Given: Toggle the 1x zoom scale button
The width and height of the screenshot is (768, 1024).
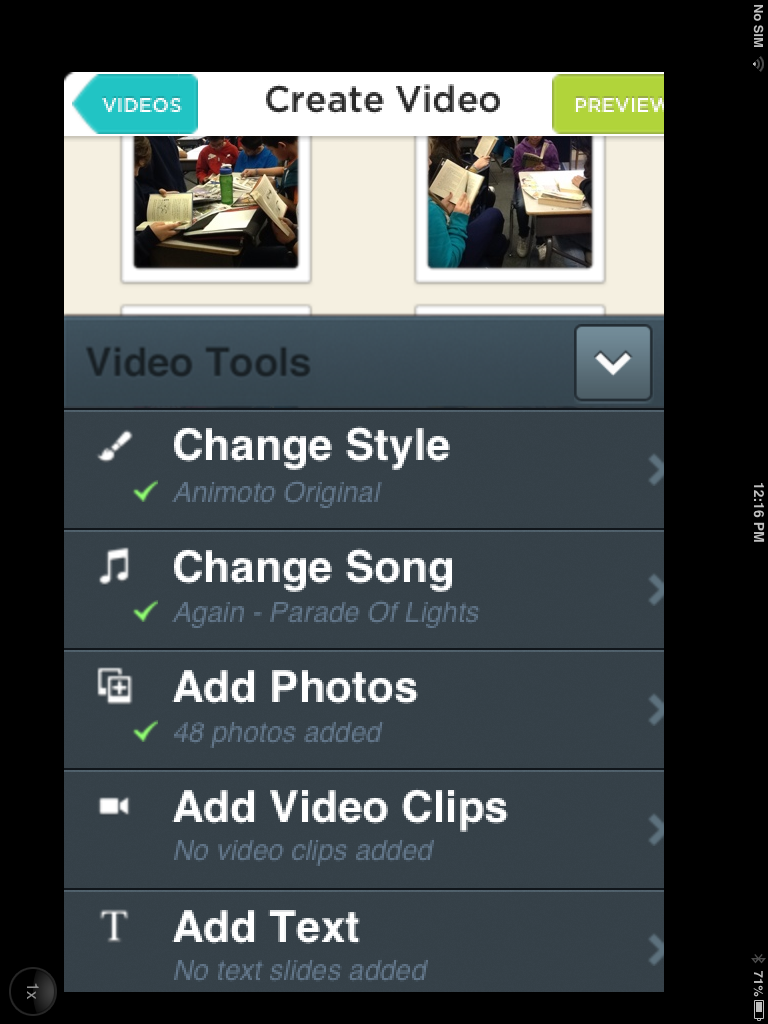Looking at the screenshot, I should [x=32, y=992].
